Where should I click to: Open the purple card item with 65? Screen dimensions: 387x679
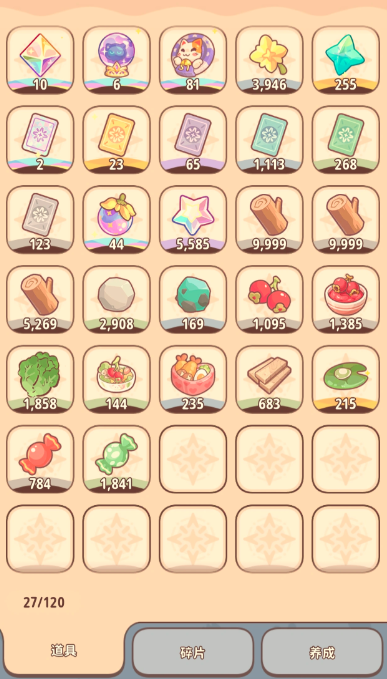[x=193, y=139]
